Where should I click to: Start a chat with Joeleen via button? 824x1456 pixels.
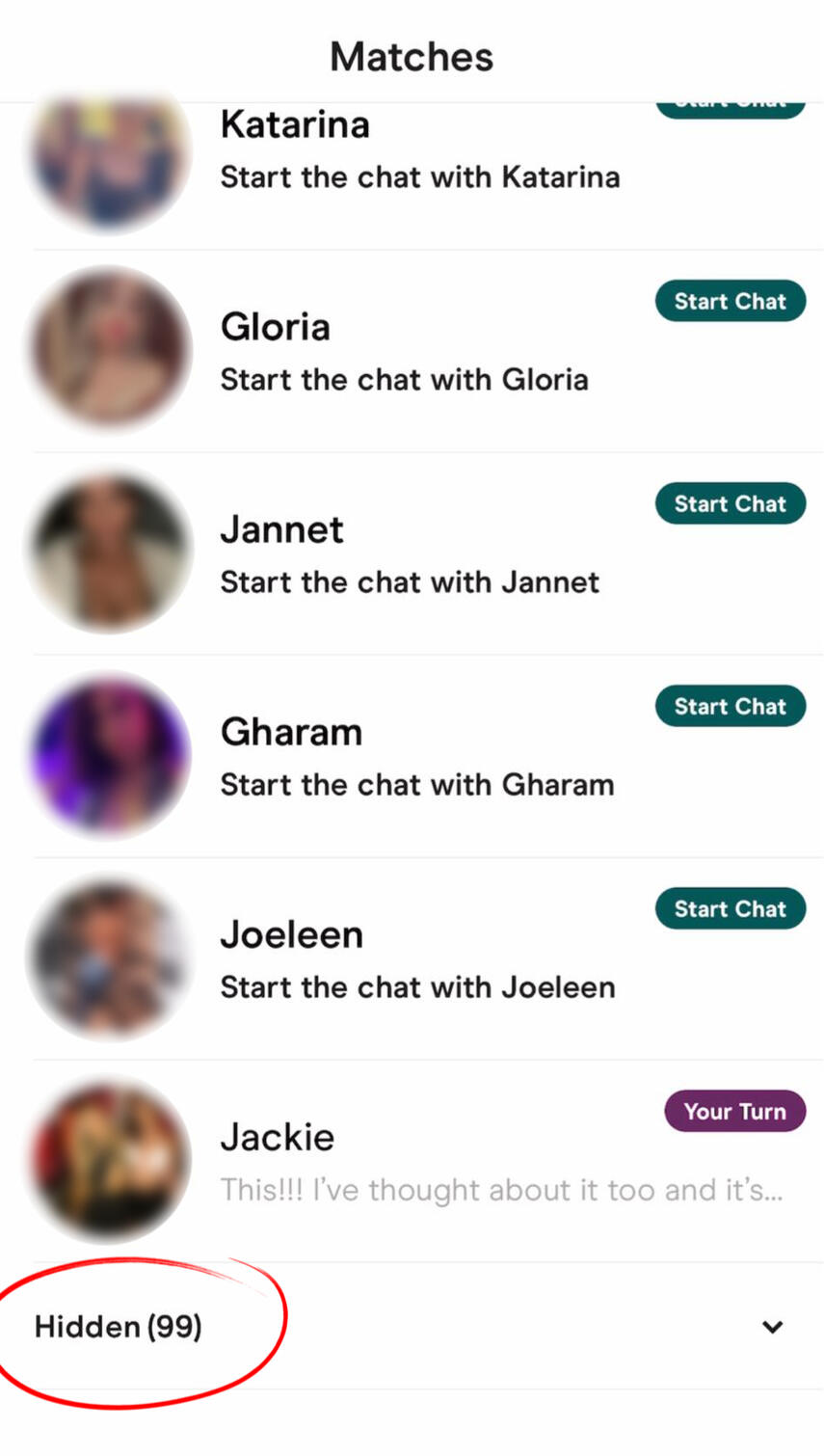[730, 909]
